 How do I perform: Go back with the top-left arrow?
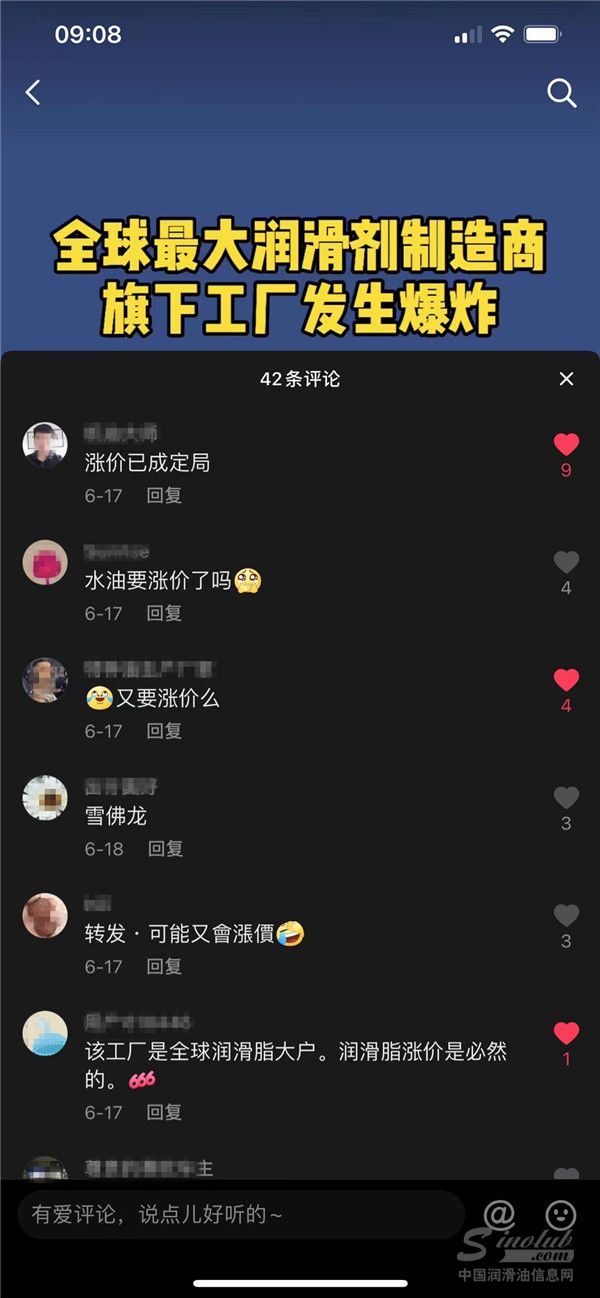pos(33,93)
